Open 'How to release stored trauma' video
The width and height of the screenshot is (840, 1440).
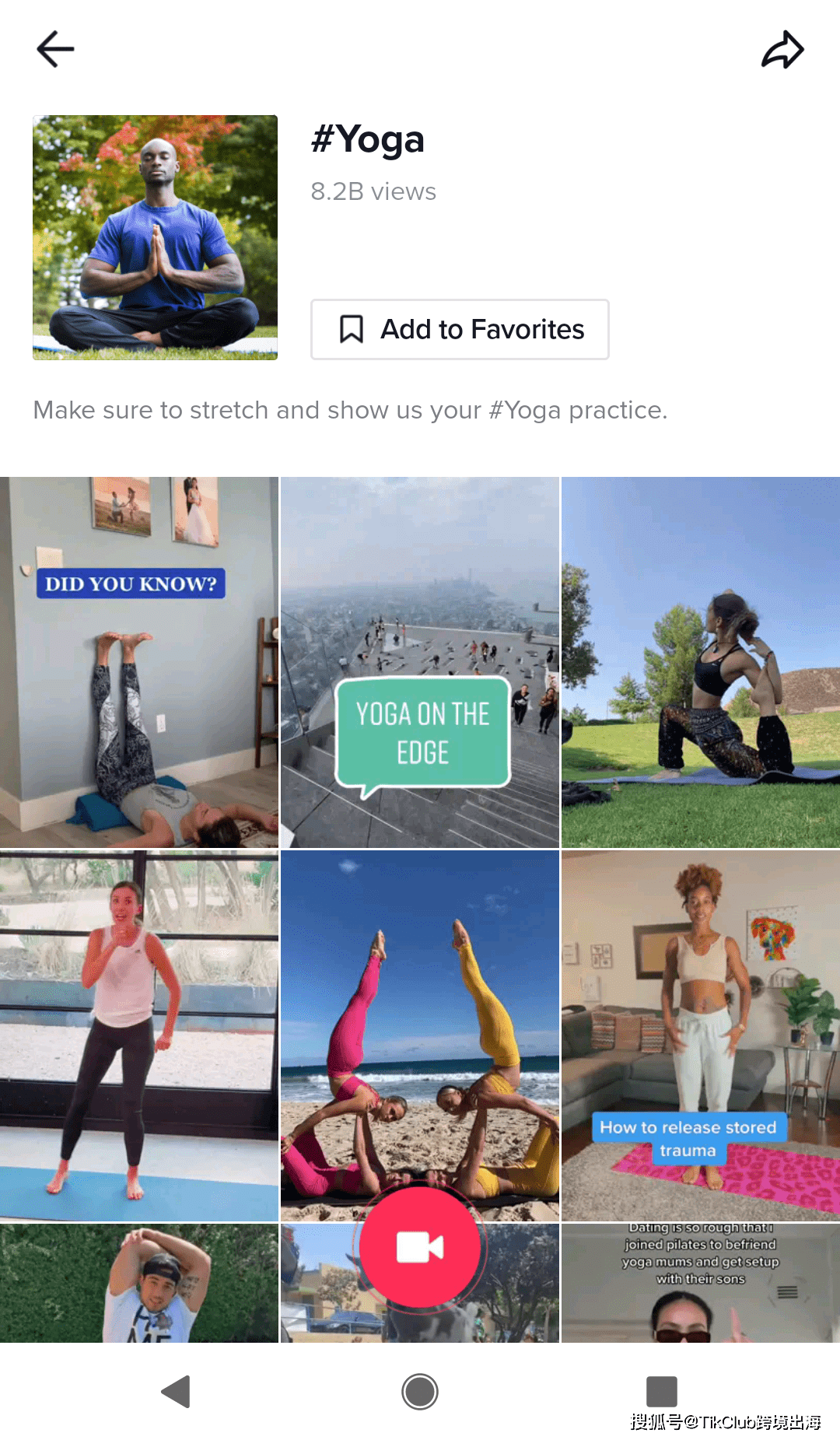(700, 1035)
